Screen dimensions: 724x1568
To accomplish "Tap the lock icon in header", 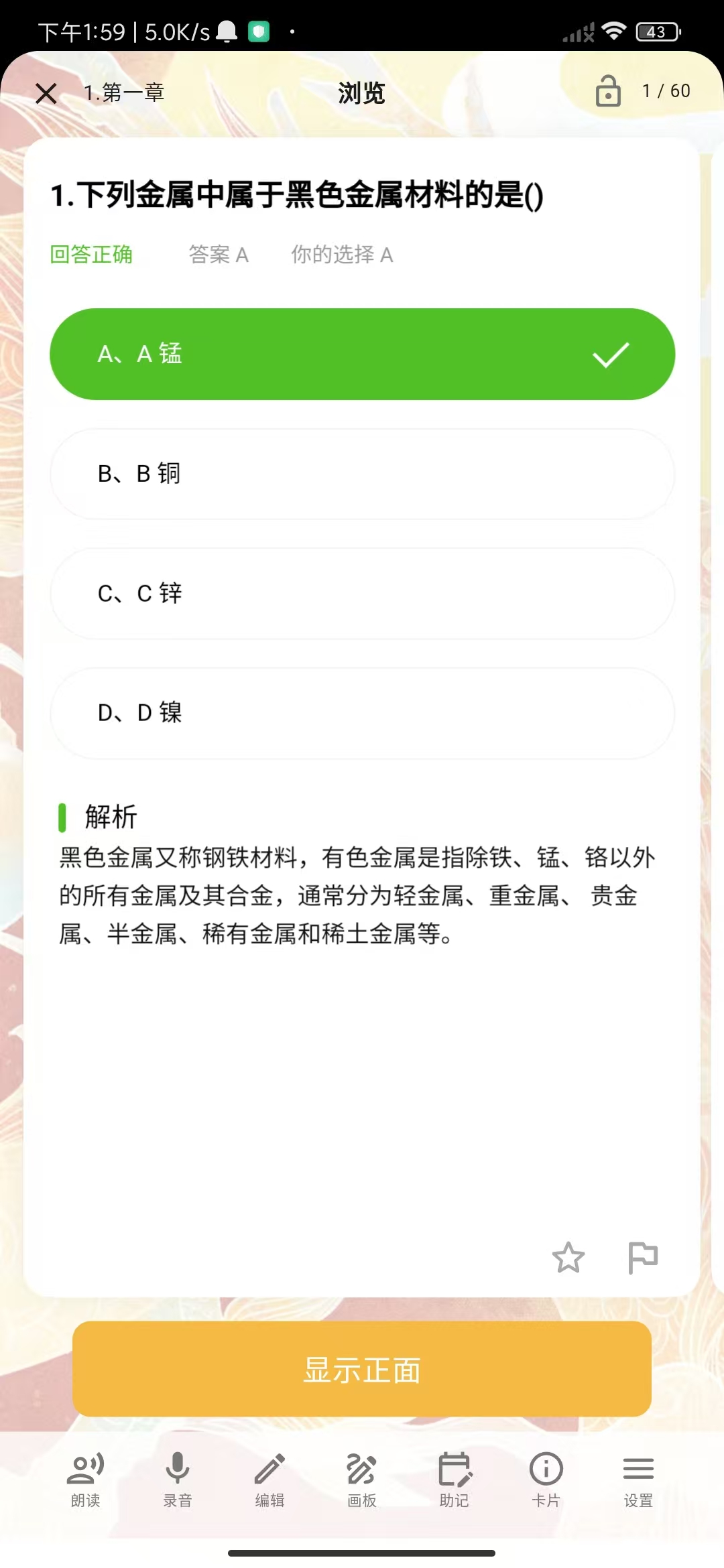I will 607,91.
